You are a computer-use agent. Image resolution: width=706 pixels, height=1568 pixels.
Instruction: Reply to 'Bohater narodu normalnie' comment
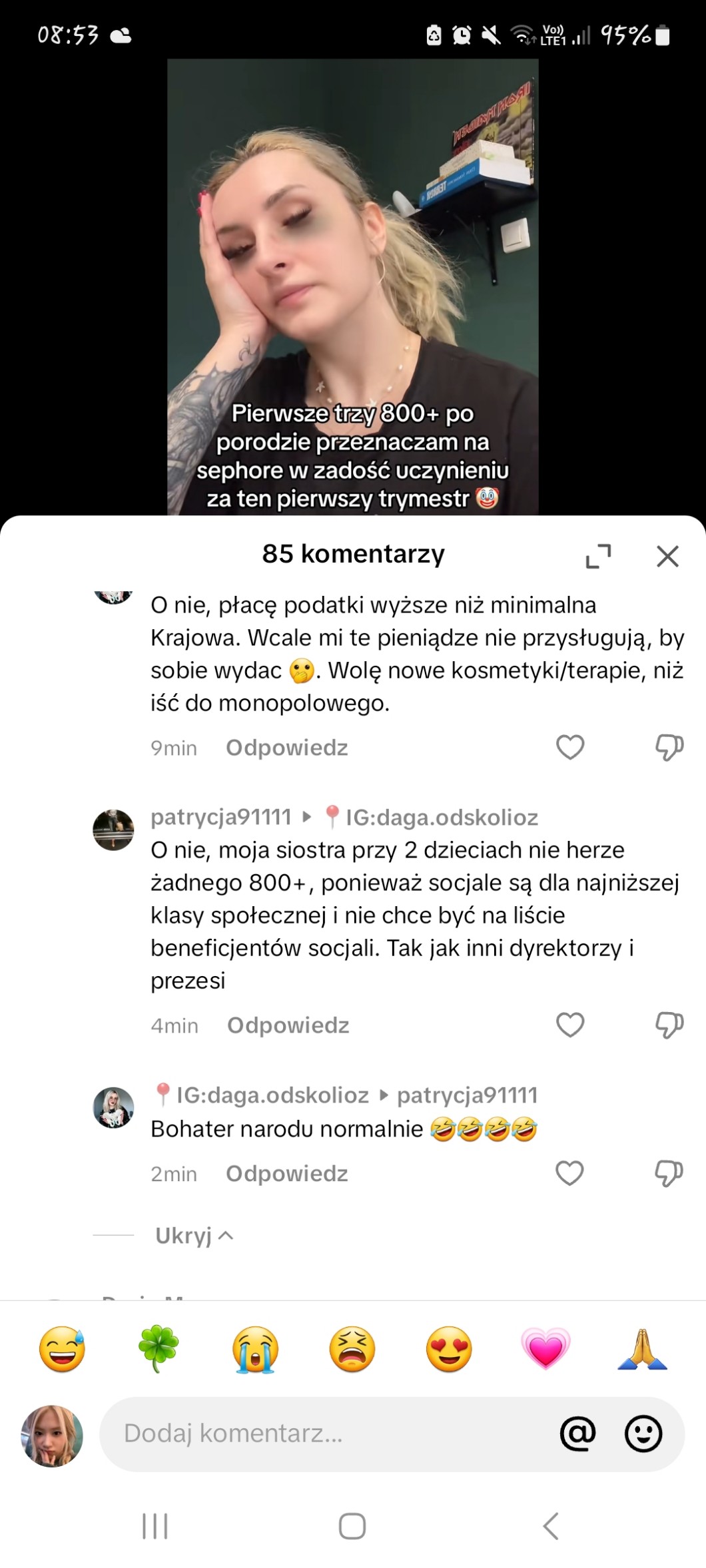pyautogui.click(x=286, y=1173)
